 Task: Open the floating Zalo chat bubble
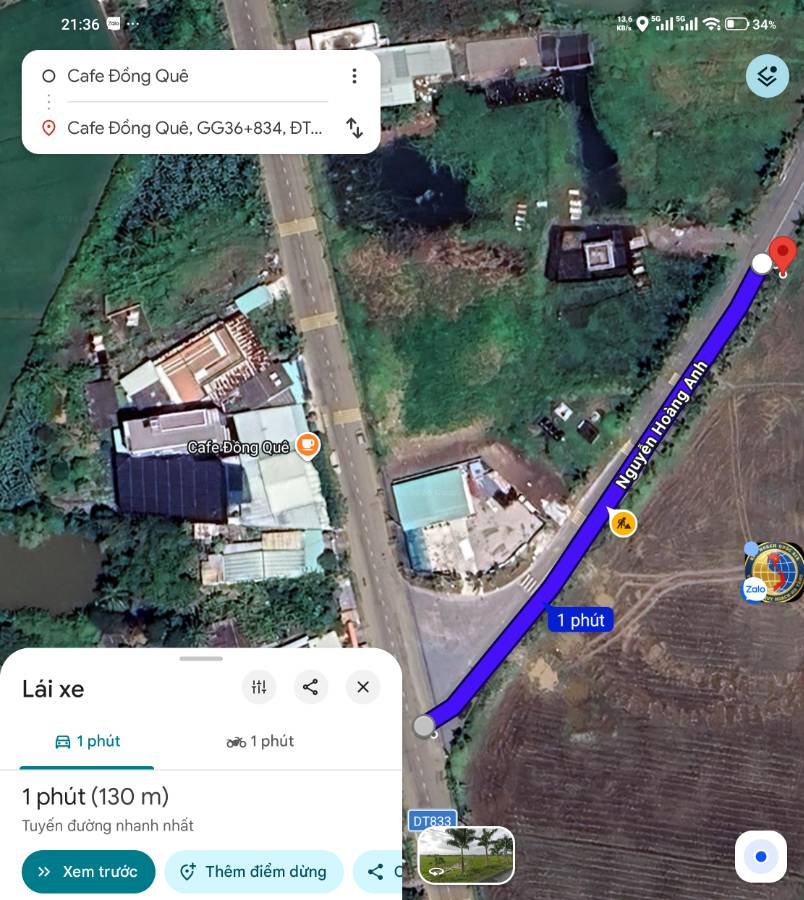pos(773,572)
